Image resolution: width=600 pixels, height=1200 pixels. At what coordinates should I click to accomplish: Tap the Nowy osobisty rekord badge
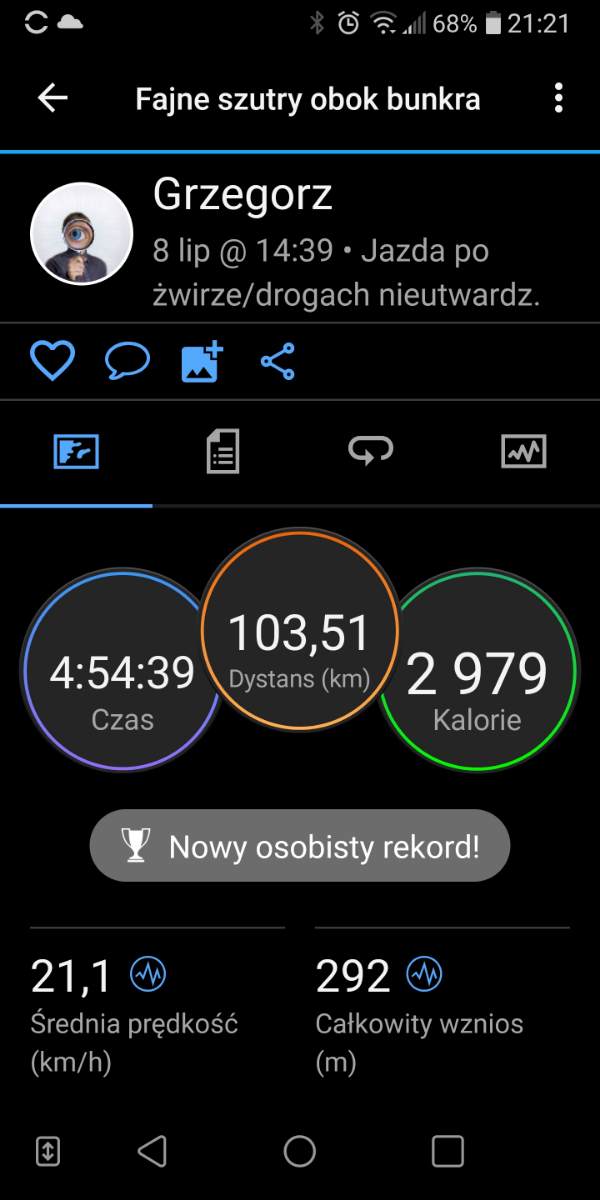tap(300, 846)
